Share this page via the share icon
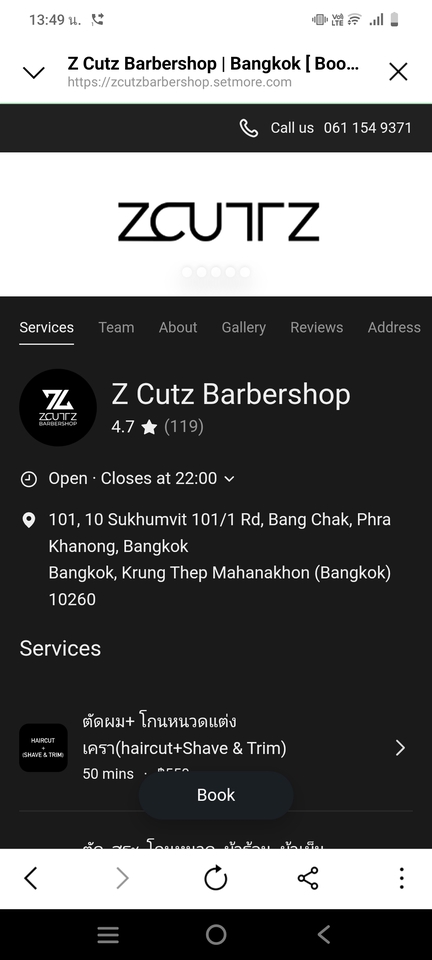The height and width of the screenshot is (960, 432). (308, 879)
